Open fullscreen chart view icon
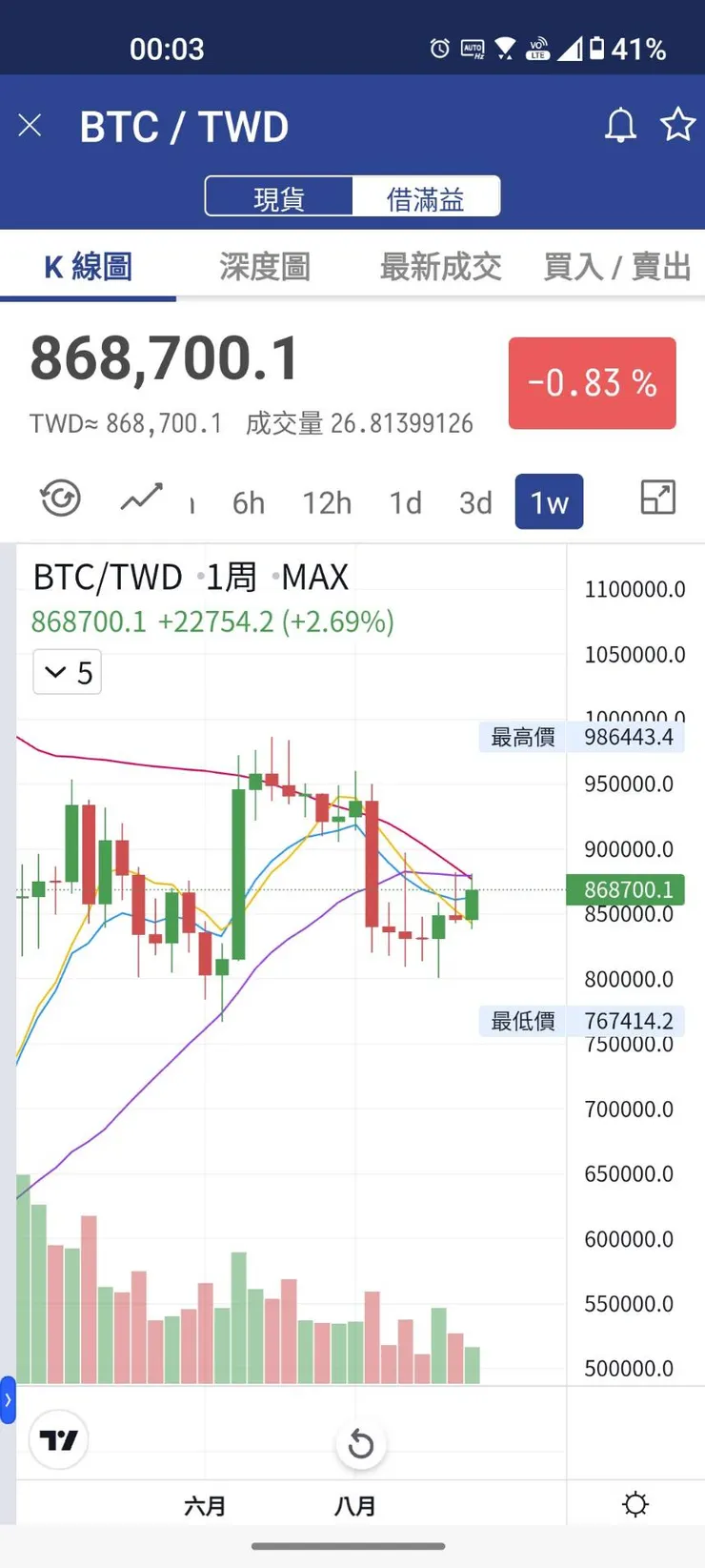The image size is (705, 1568). pos(657,499)
